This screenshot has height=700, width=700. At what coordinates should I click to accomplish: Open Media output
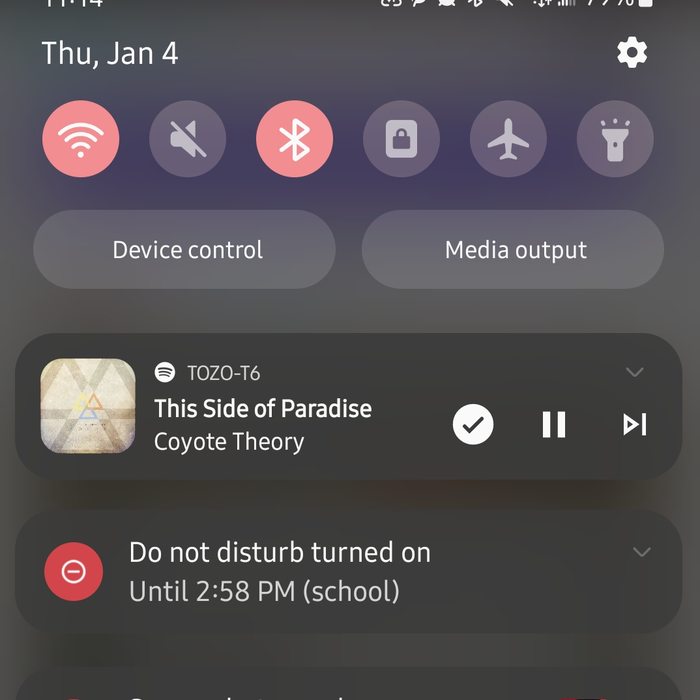click(513, 250)
